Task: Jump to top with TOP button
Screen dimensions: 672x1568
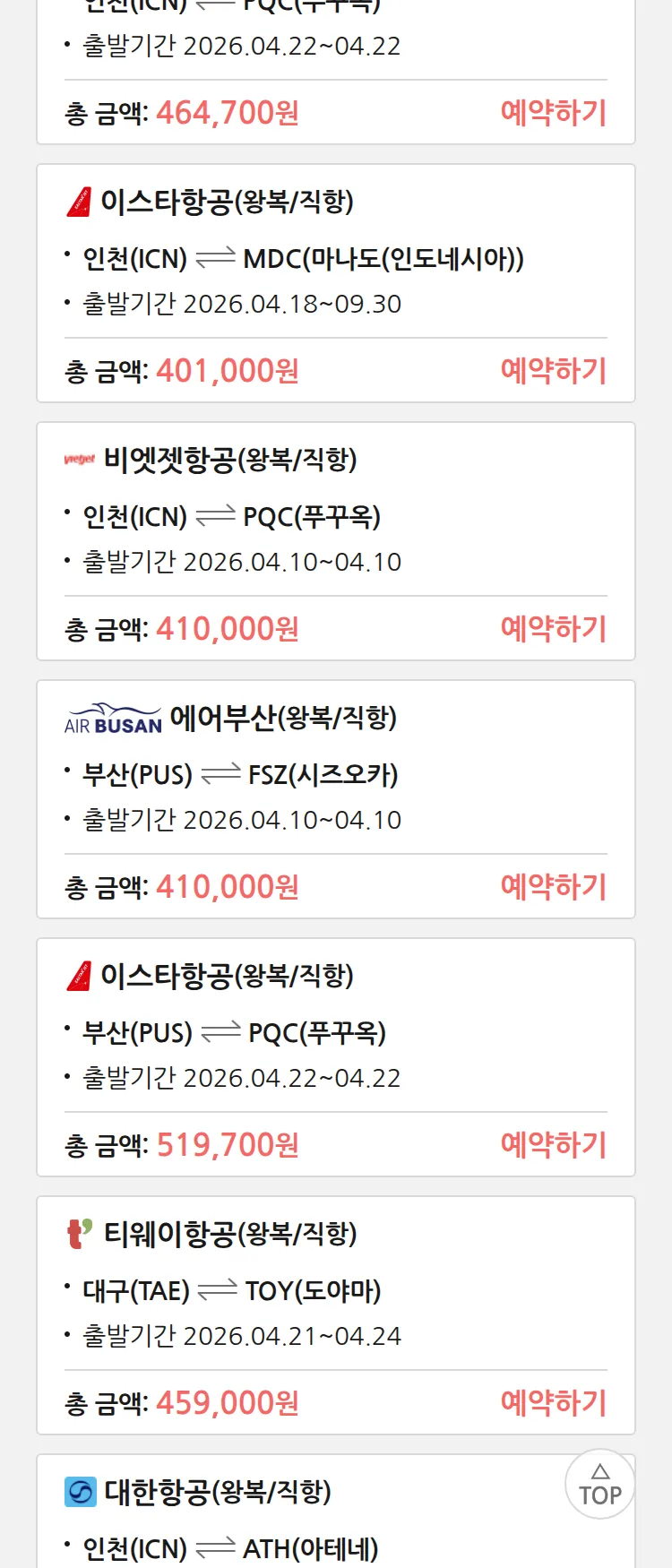Action: pyautogui.click(x=599, y=1485)
